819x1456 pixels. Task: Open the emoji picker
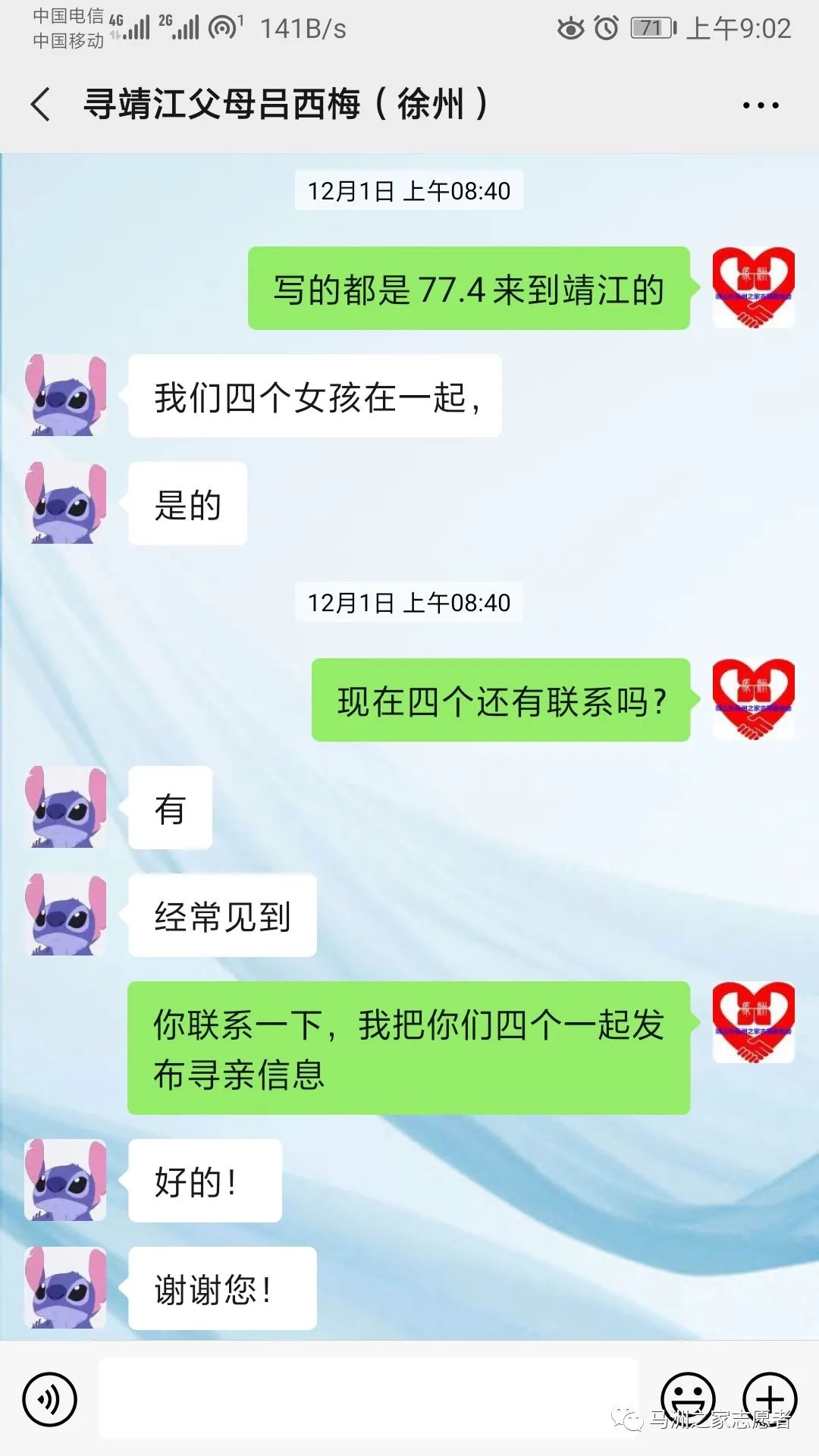click(688, 1398)
